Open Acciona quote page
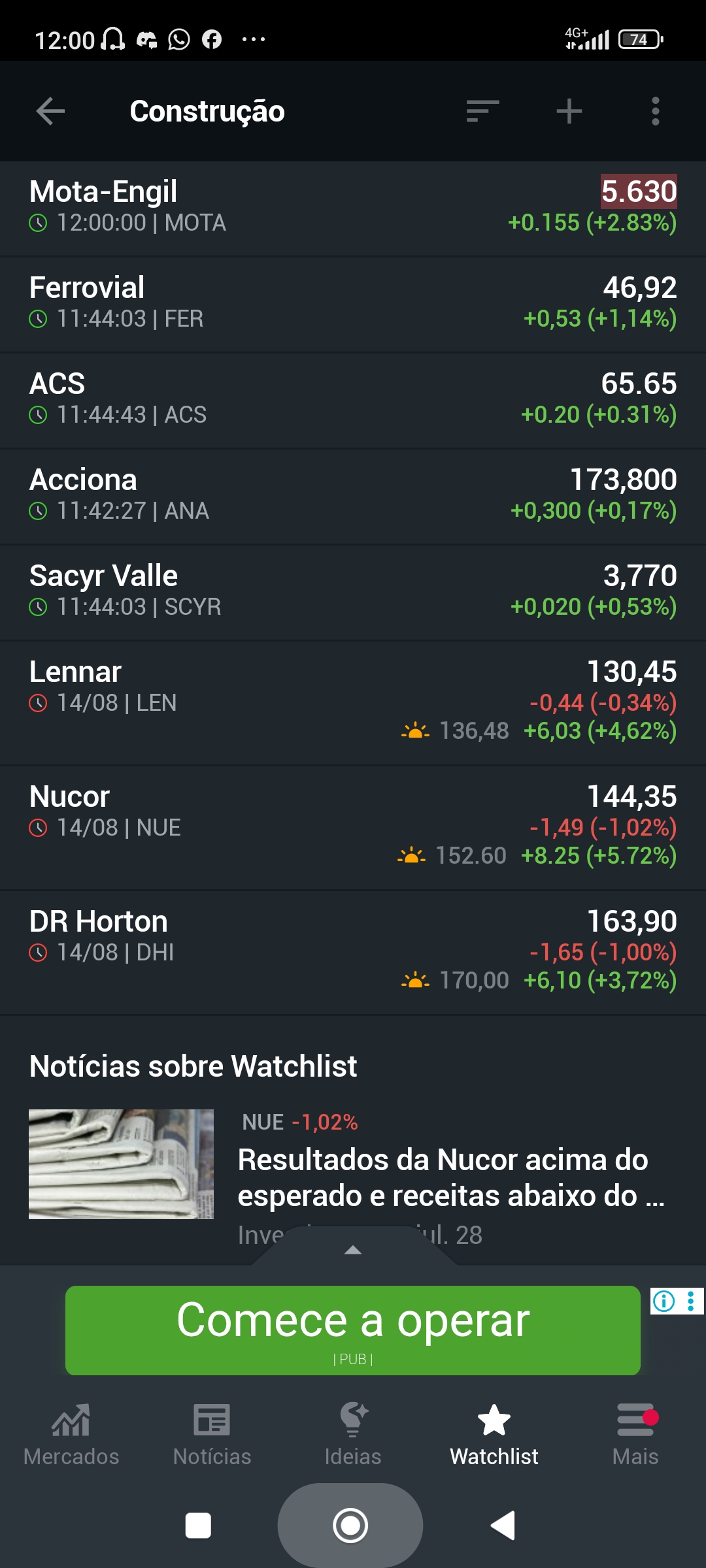 (353, 496)
